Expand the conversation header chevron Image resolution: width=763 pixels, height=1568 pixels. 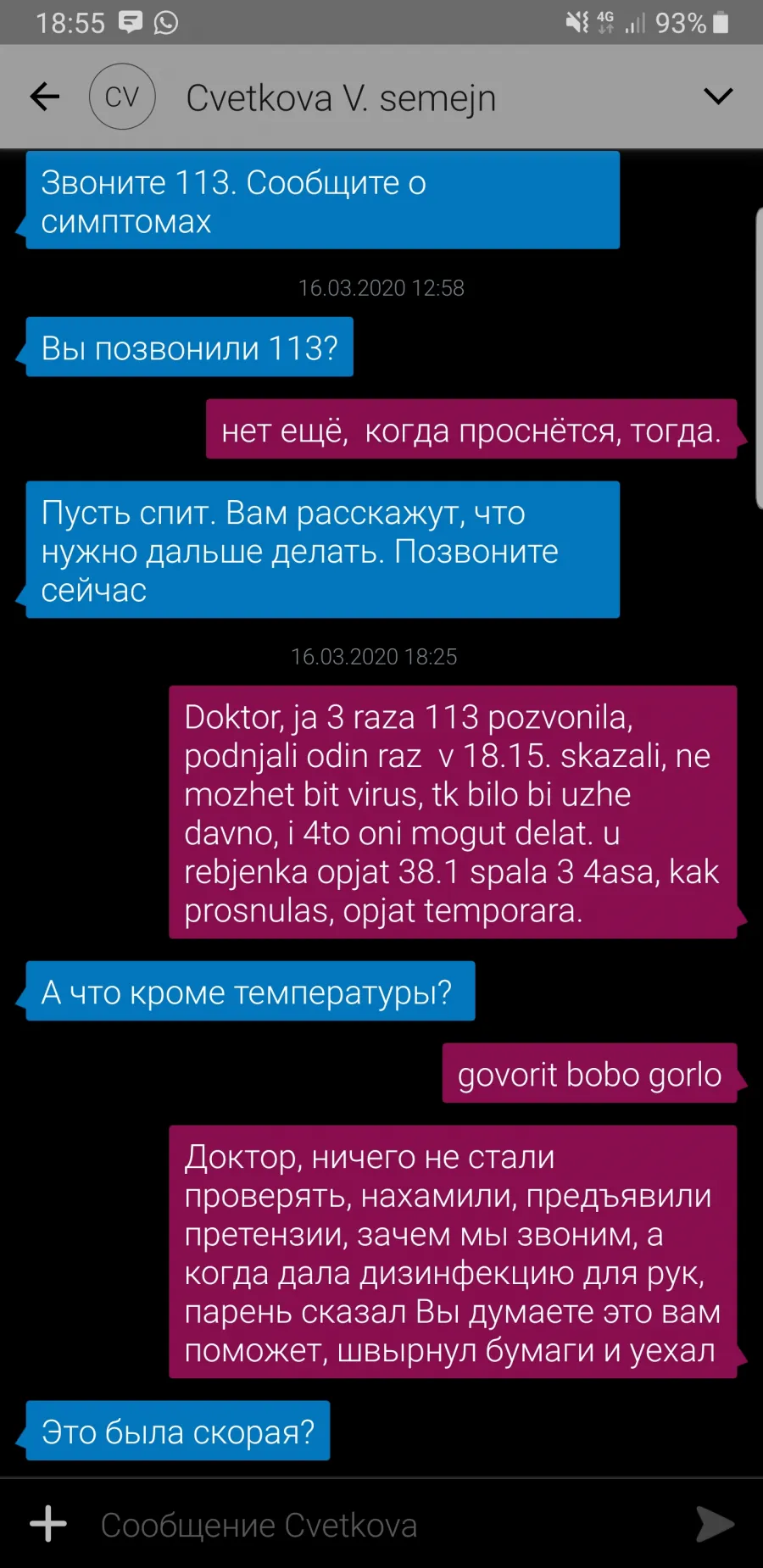click(x=718, y=97)
